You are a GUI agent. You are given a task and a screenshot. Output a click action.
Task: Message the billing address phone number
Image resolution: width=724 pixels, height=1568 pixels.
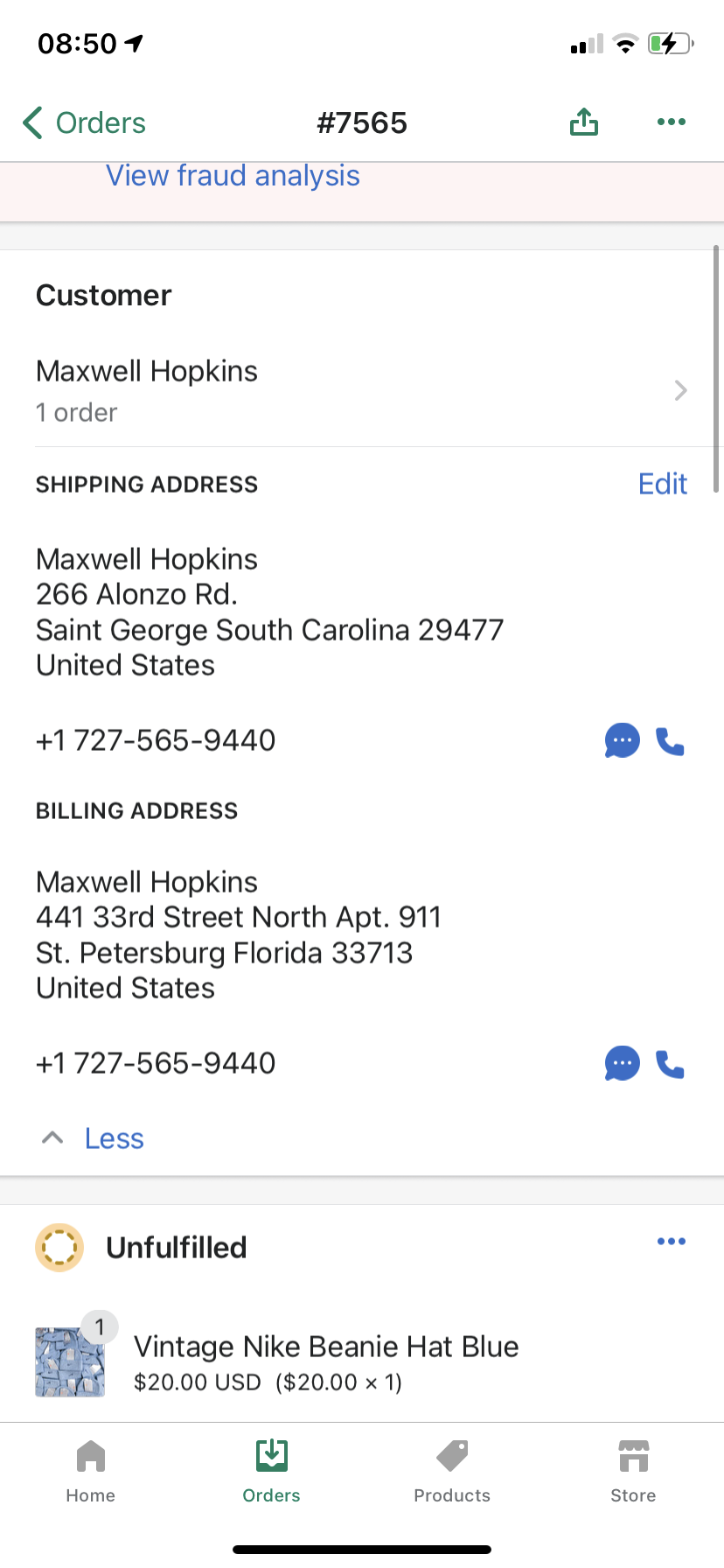click(x=622, y=1064)
